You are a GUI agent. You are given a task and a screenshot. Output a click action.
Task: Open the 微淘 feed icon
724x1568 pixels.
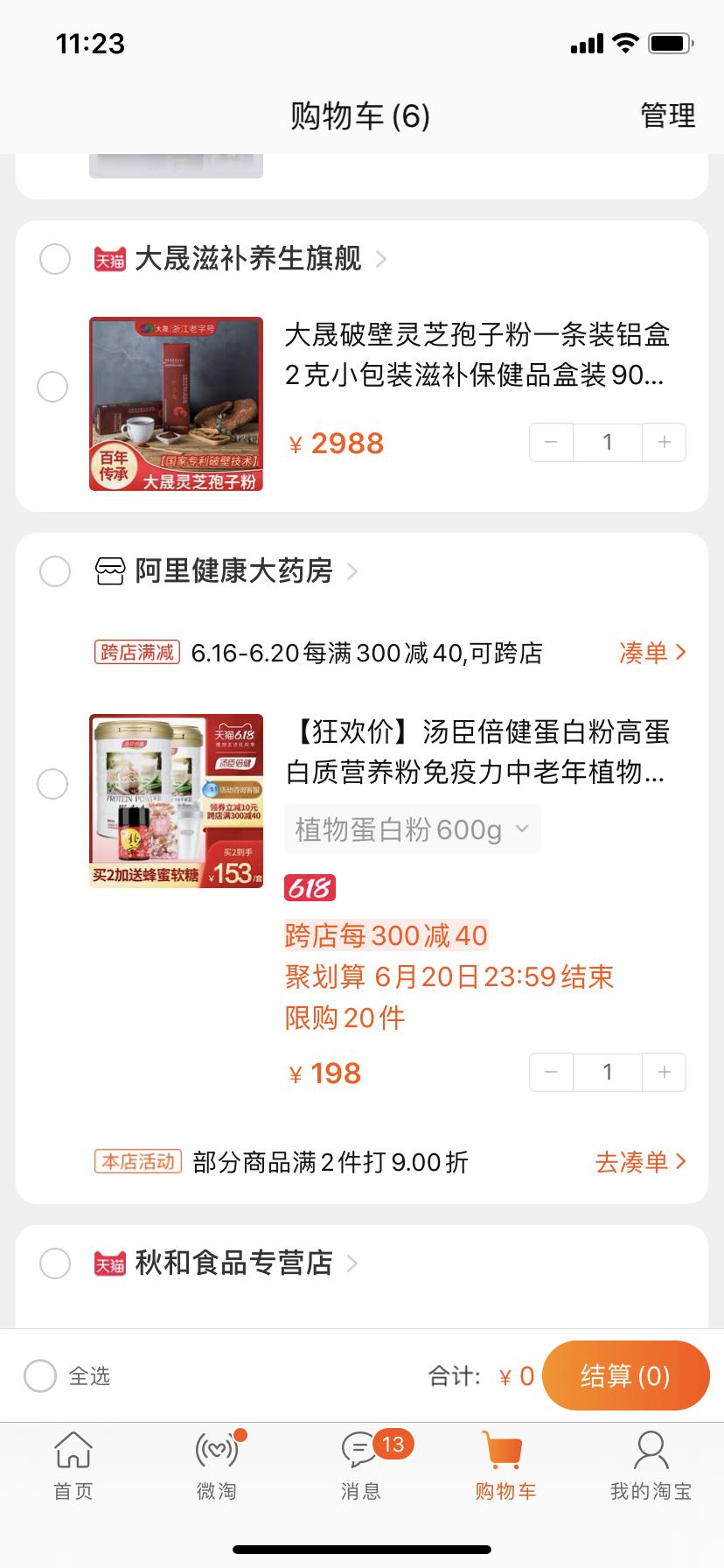pyautogui.click(x=217, y=1452)
